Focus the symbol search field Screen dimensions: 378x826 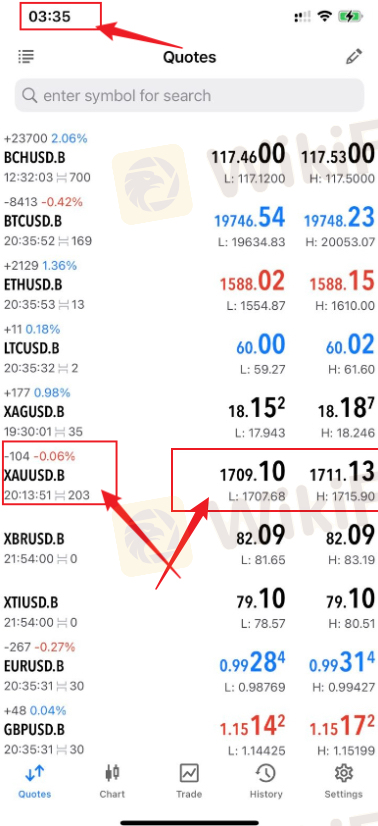click(x=189, y=95)
